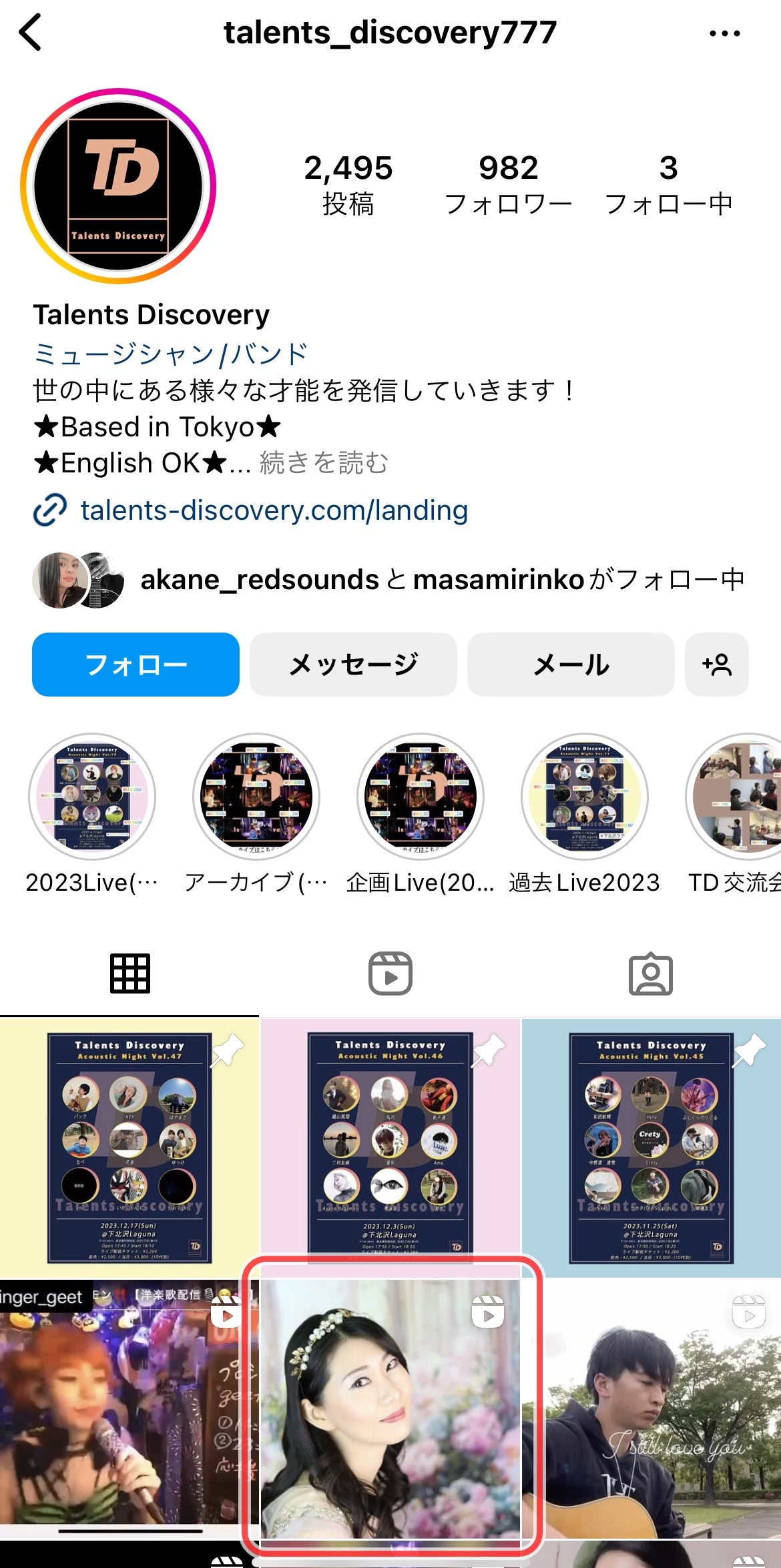Open the 過去Live2023 highlight
Image resolution: width=781 pixels, height=1568 pixels.
coord(585,797)
